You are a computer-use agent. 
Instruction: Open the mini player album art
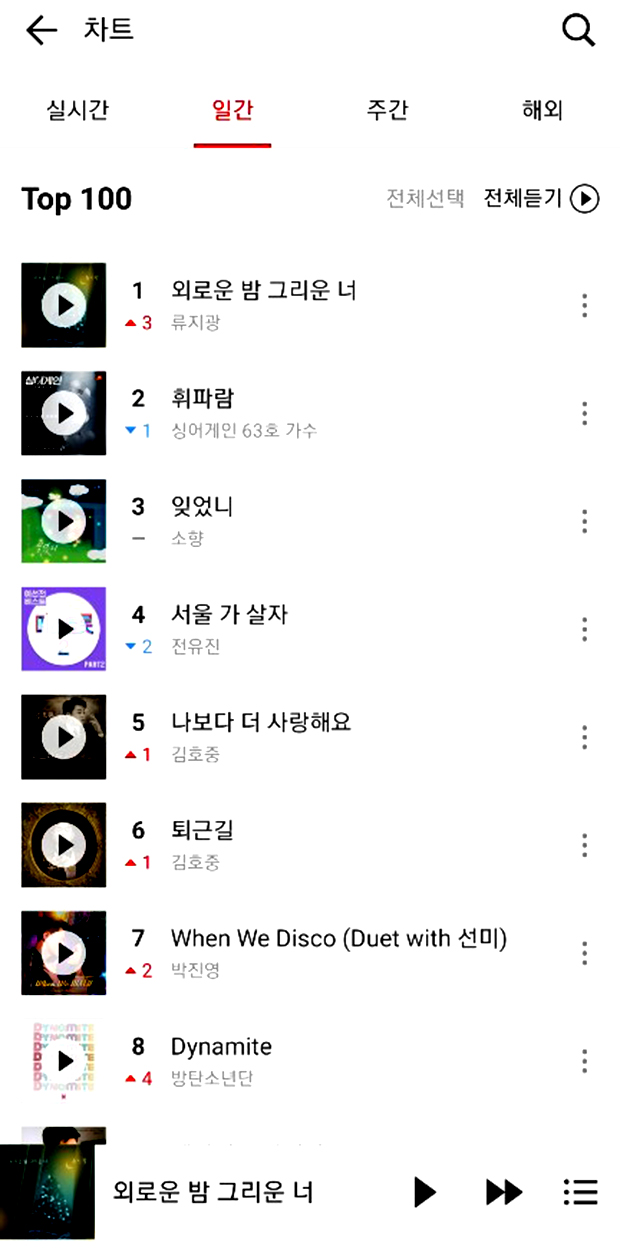pos(48,1191)
